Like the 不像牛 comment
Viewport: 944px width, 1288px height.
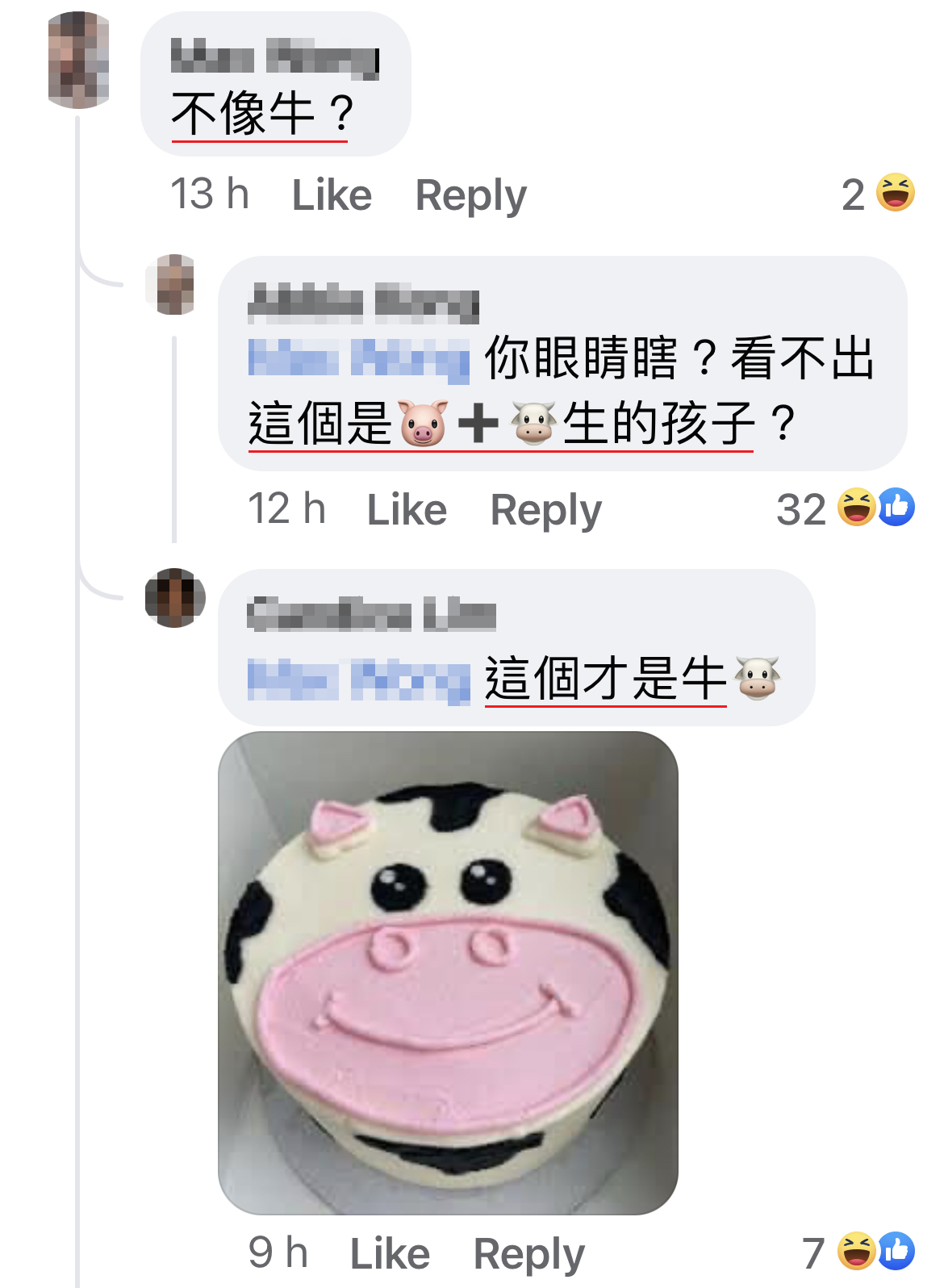(332, 195)
